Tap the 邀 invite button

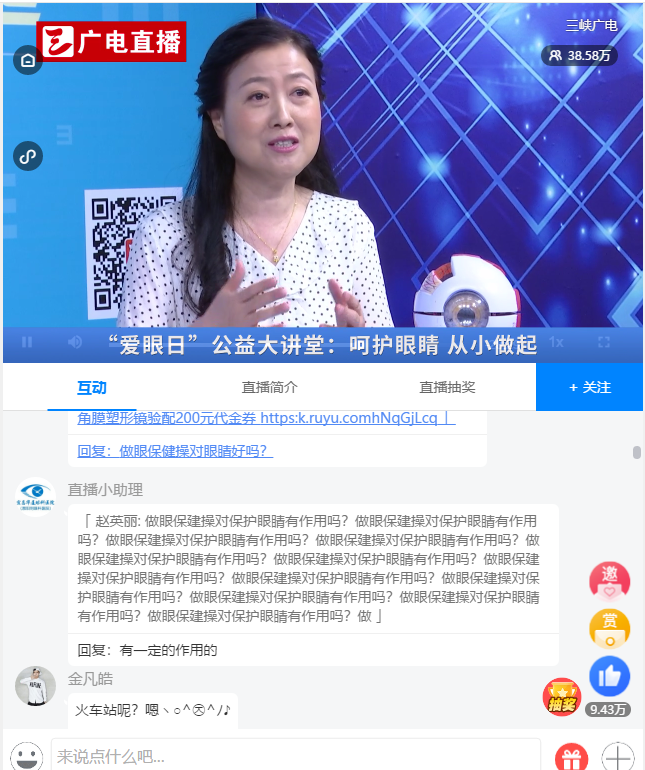click(x=609, y=581)
